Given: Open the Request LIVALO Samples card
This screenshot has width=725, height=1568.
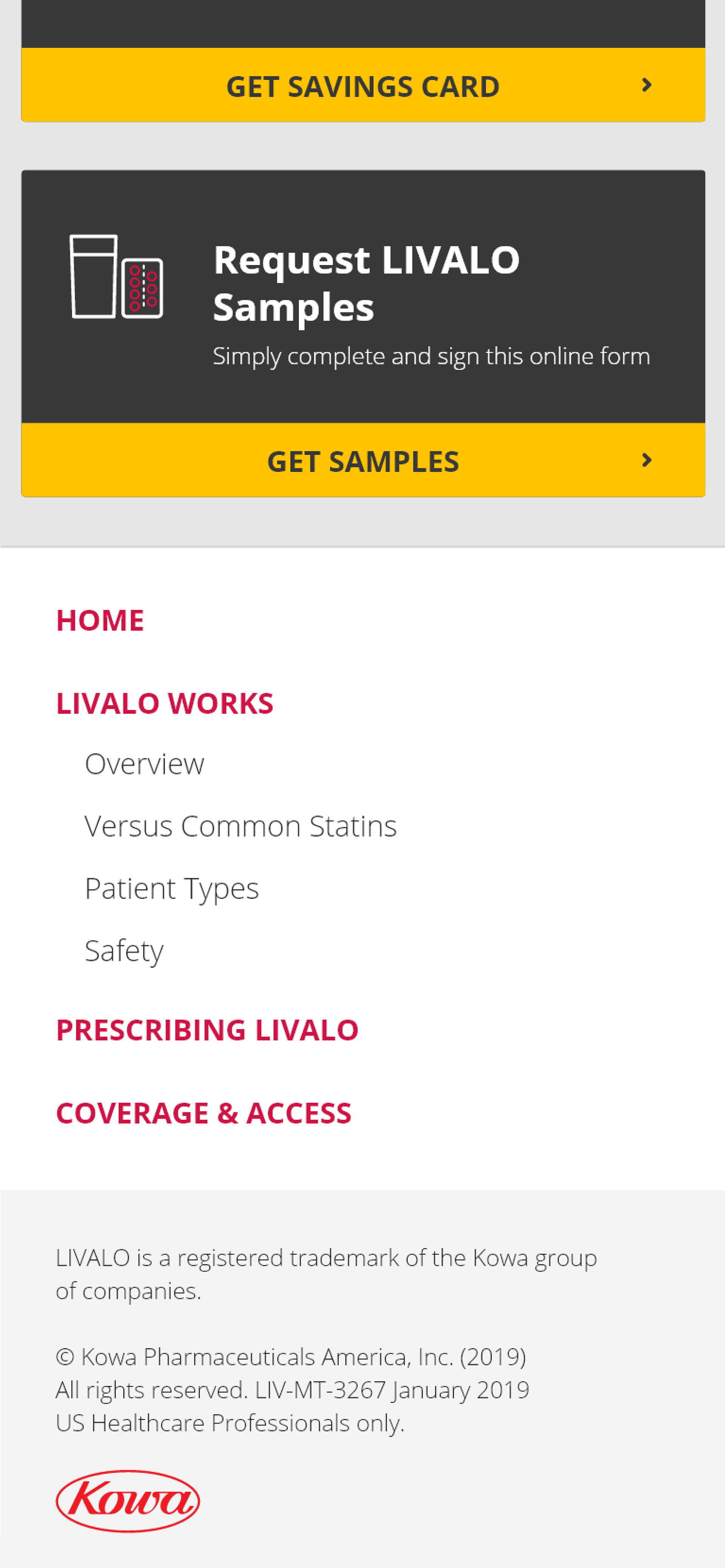Looking at the screenshot, I should click(363, 297).
